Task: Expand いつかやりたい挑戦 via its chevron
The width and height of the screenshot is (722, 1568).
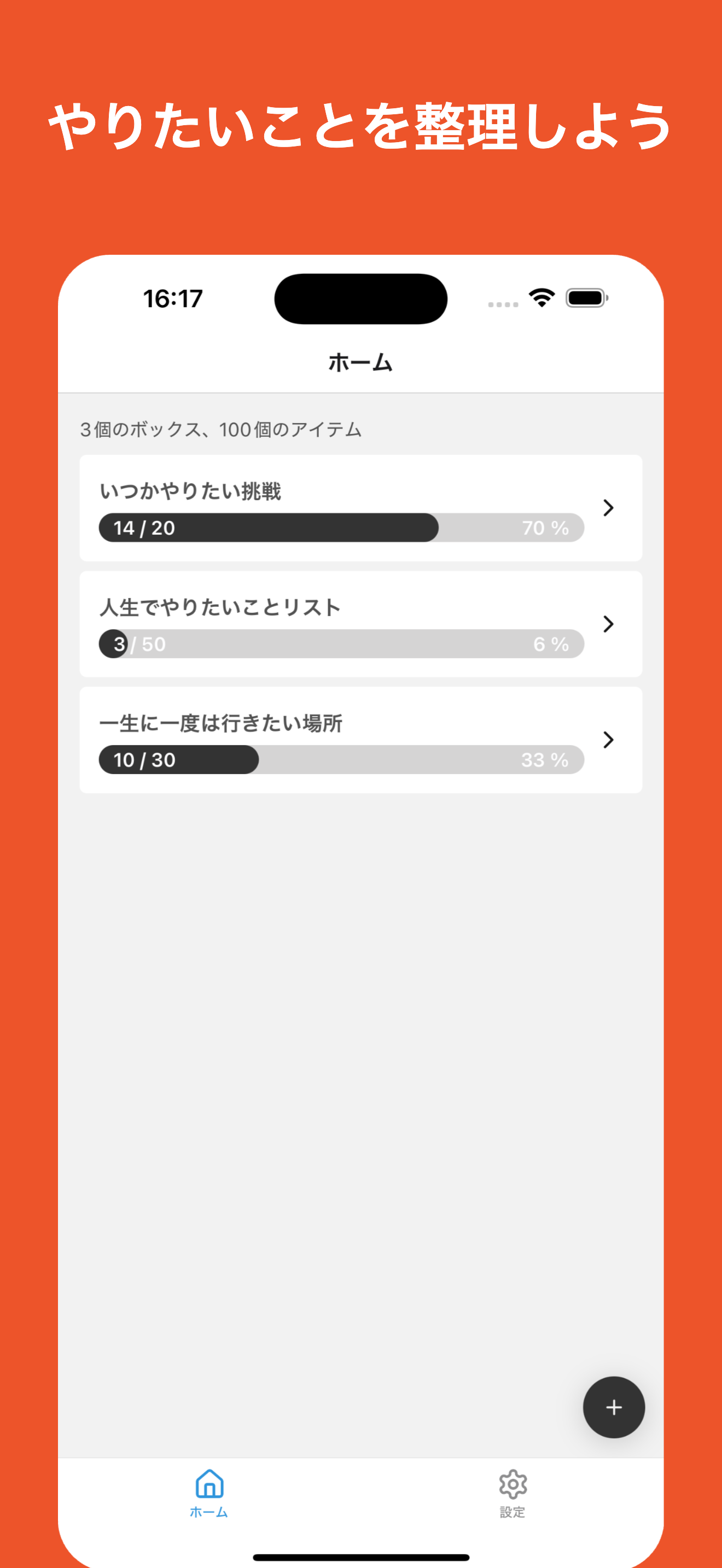Action: (x=608, y=508)
